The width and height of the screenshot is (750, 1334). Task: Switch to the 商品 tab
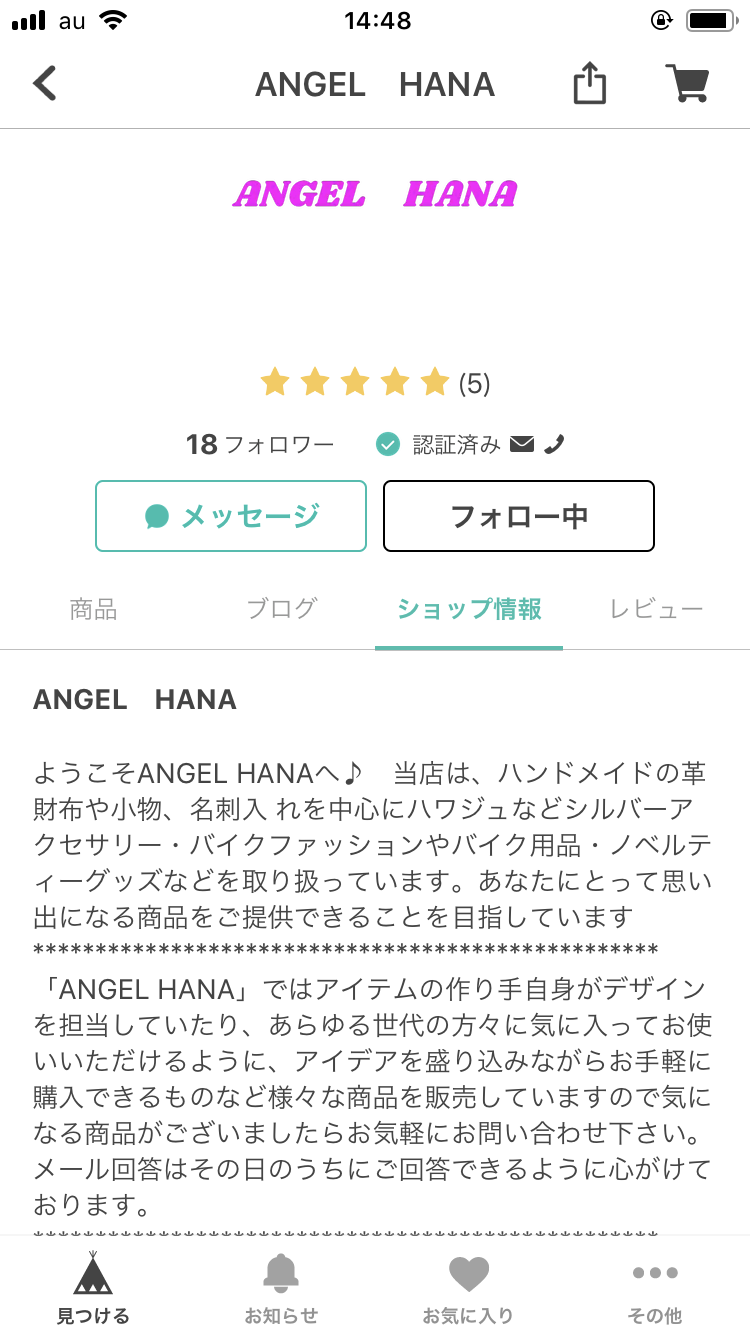click(94, 609)
